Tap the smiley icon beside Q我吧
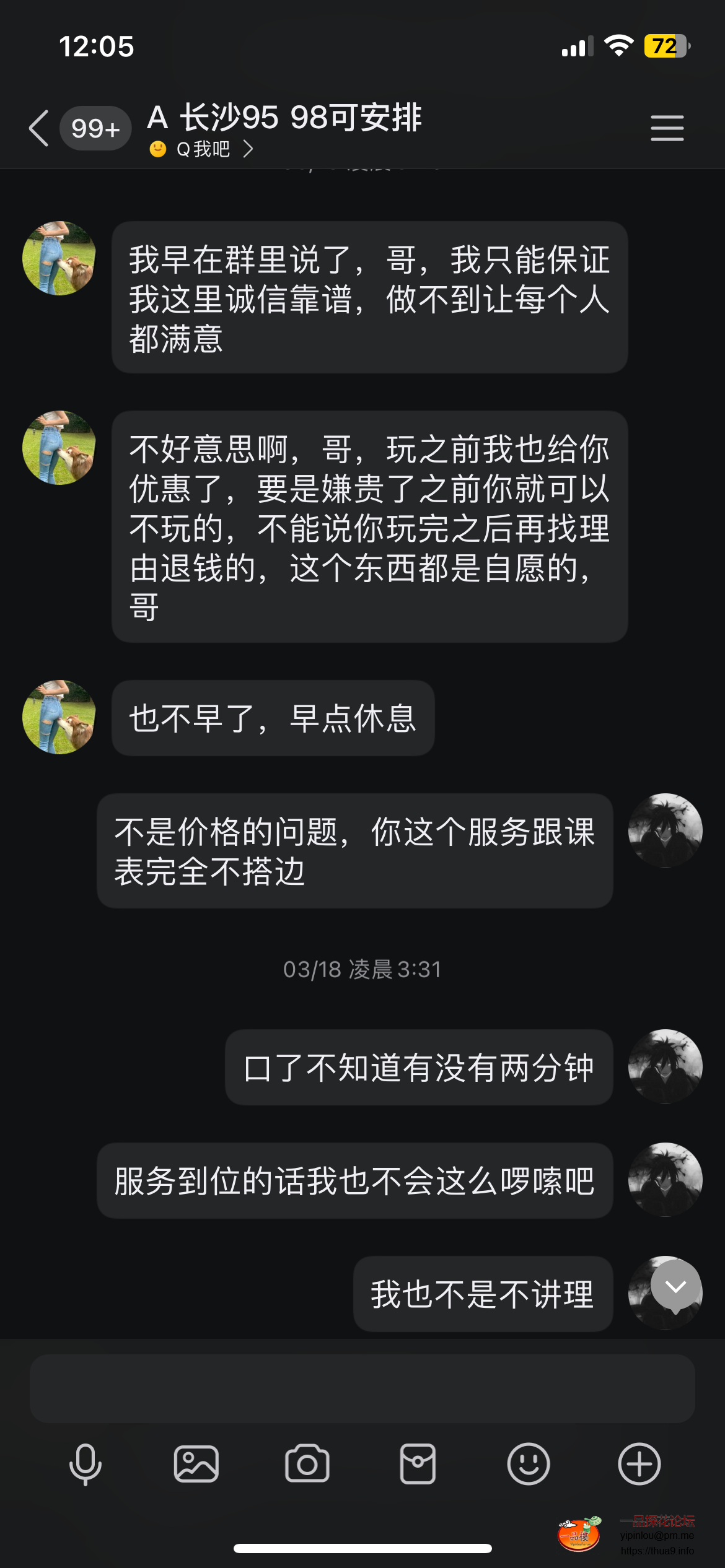 156,149
